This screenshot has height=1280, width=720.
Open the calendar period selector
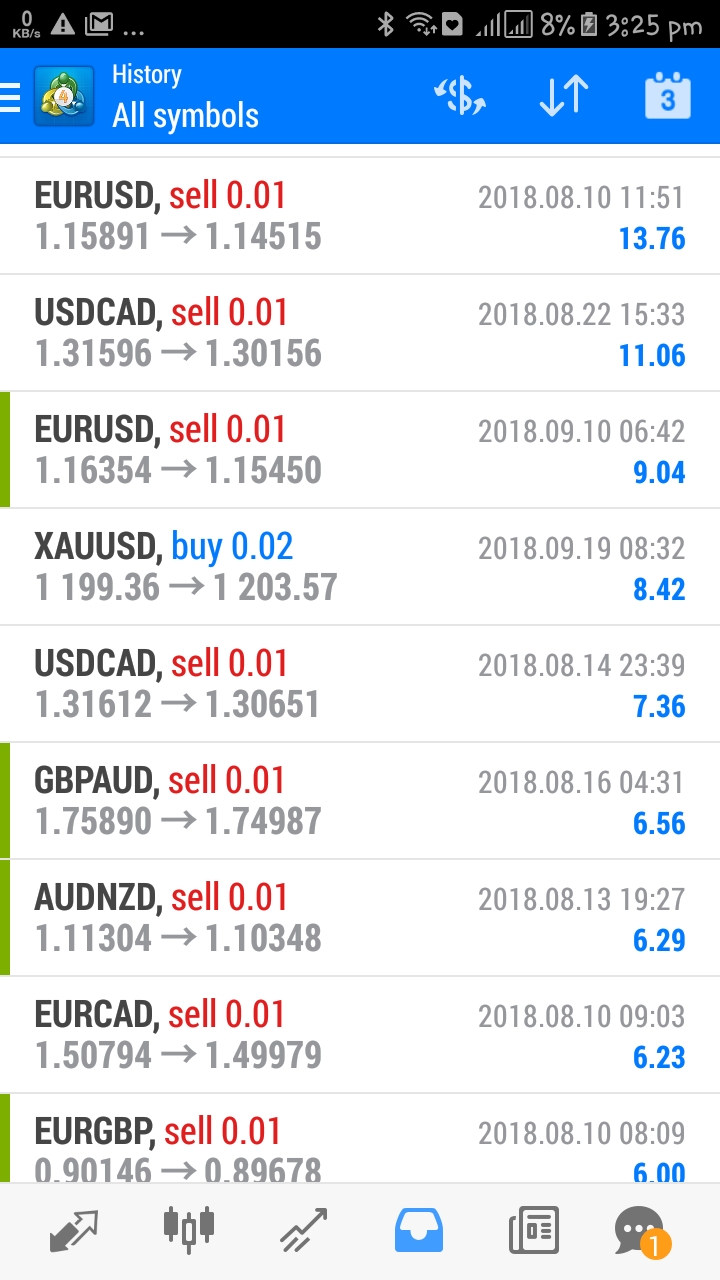point(668,96)
